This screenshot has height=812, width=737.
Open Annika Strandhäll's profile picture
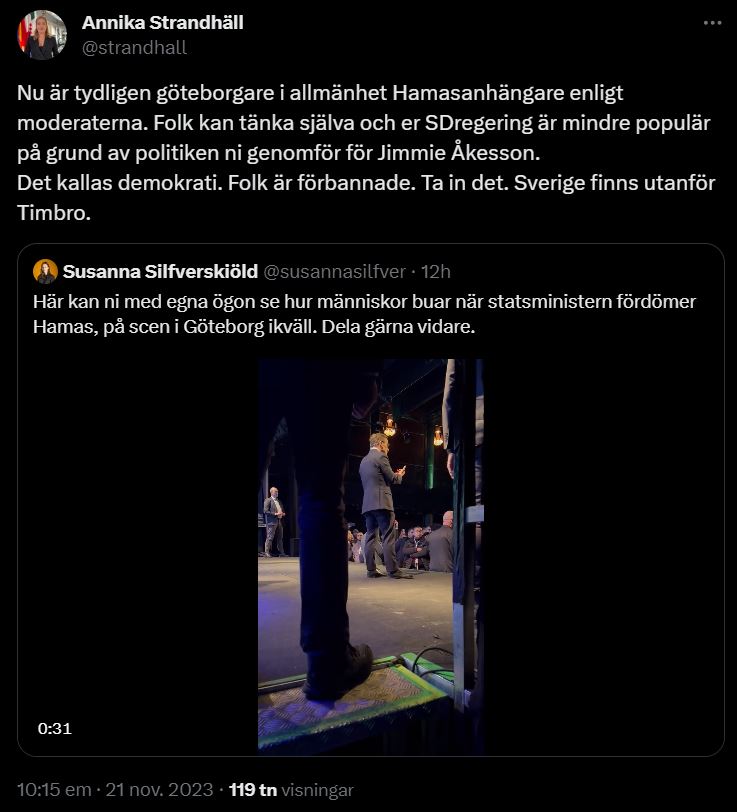pyautogui.click(x=42, y=35)
